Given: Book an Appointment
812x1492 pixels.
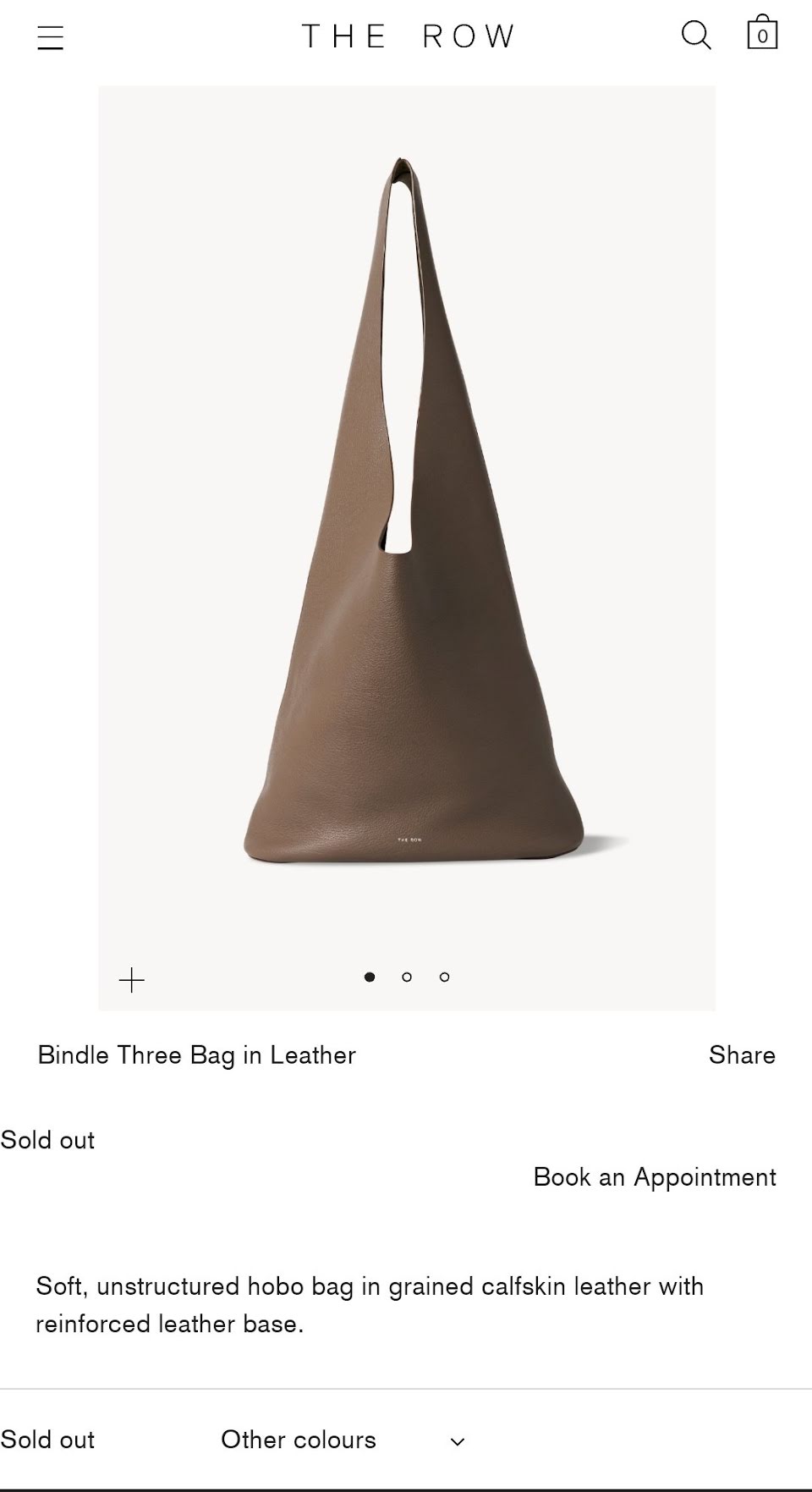Looking at the screenshot, I should (x=654, y=1177).
